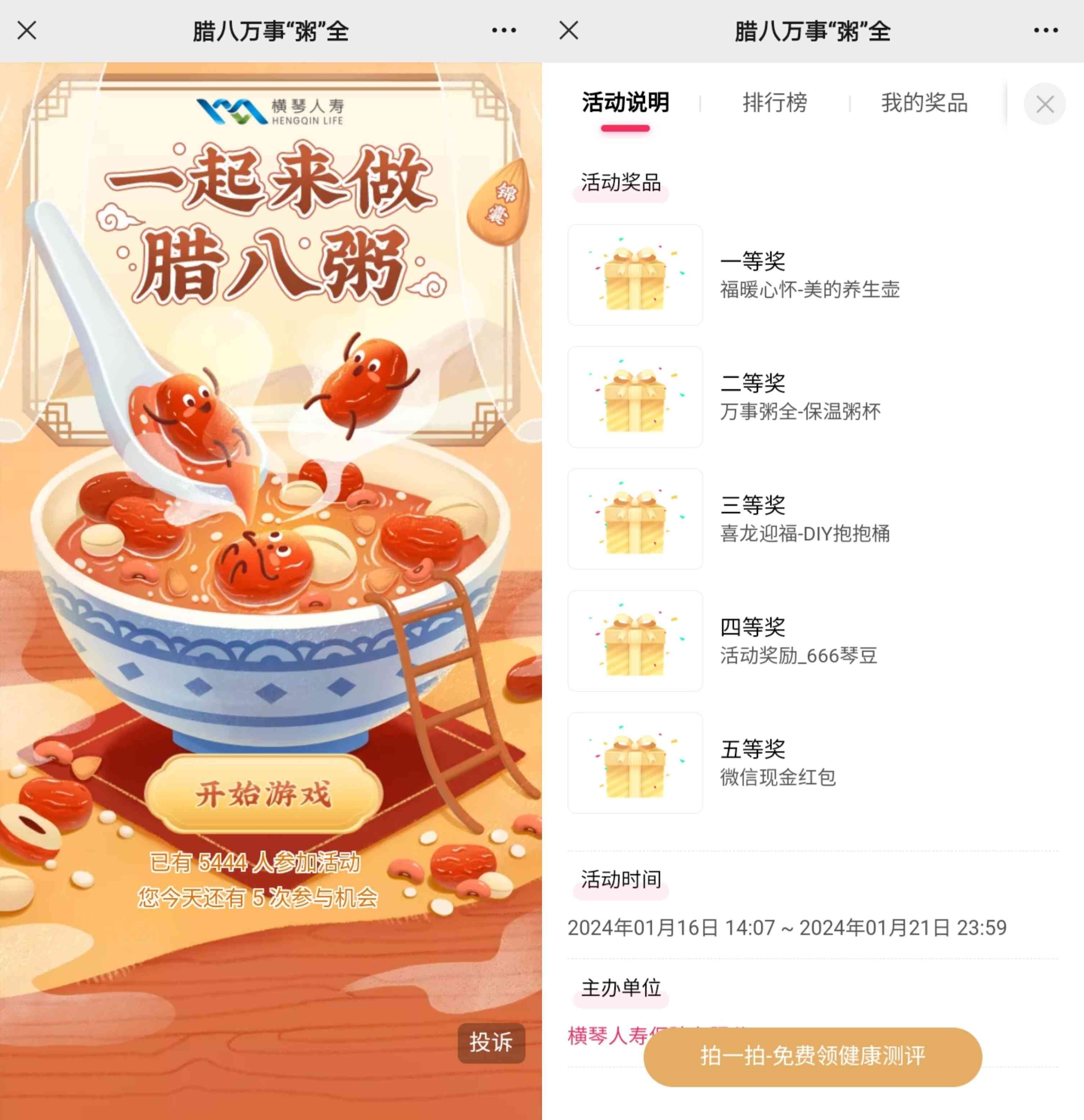Switch to the 排行榜 tab
This screenshot has width=1084, height=1120.
tap(774, 103)
